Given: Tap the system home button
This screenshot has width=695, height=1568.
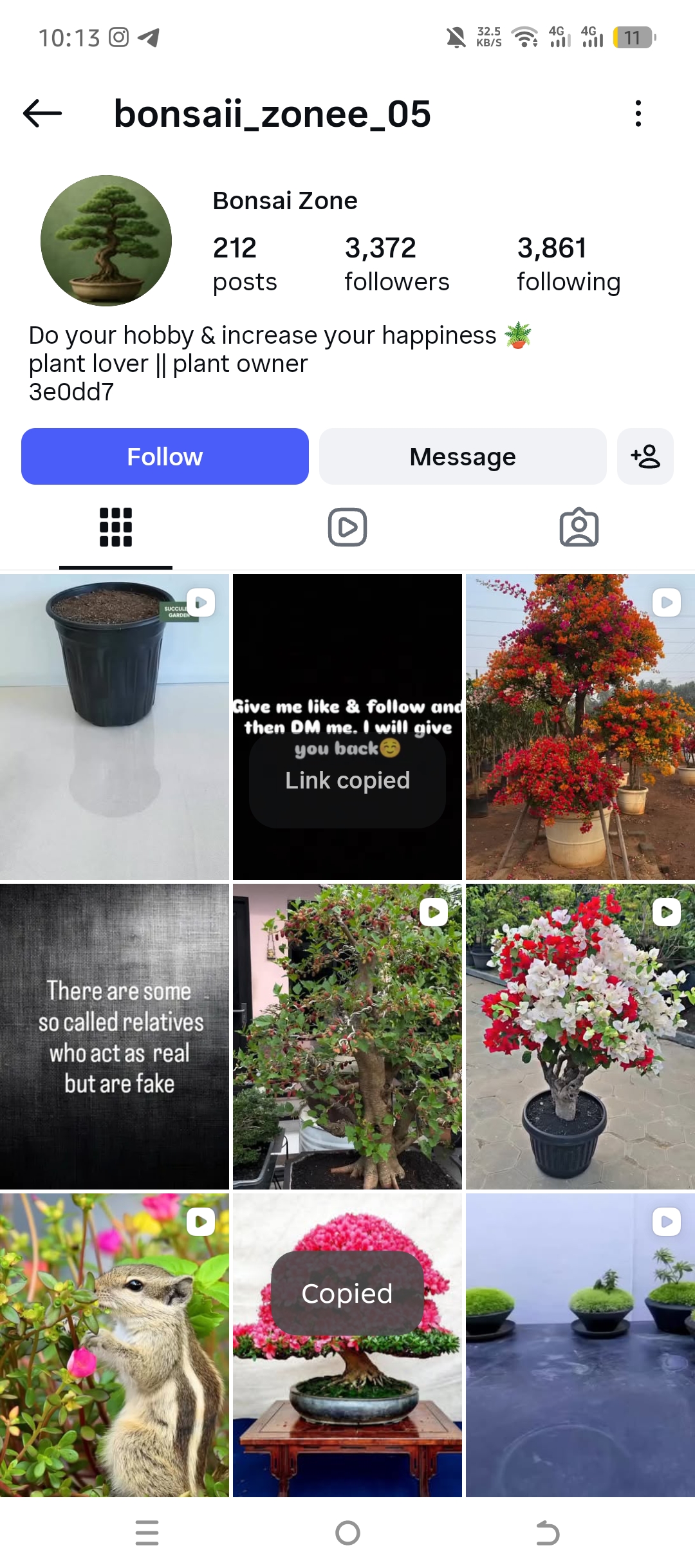Looking at the screenshot, I should 347,1533.
